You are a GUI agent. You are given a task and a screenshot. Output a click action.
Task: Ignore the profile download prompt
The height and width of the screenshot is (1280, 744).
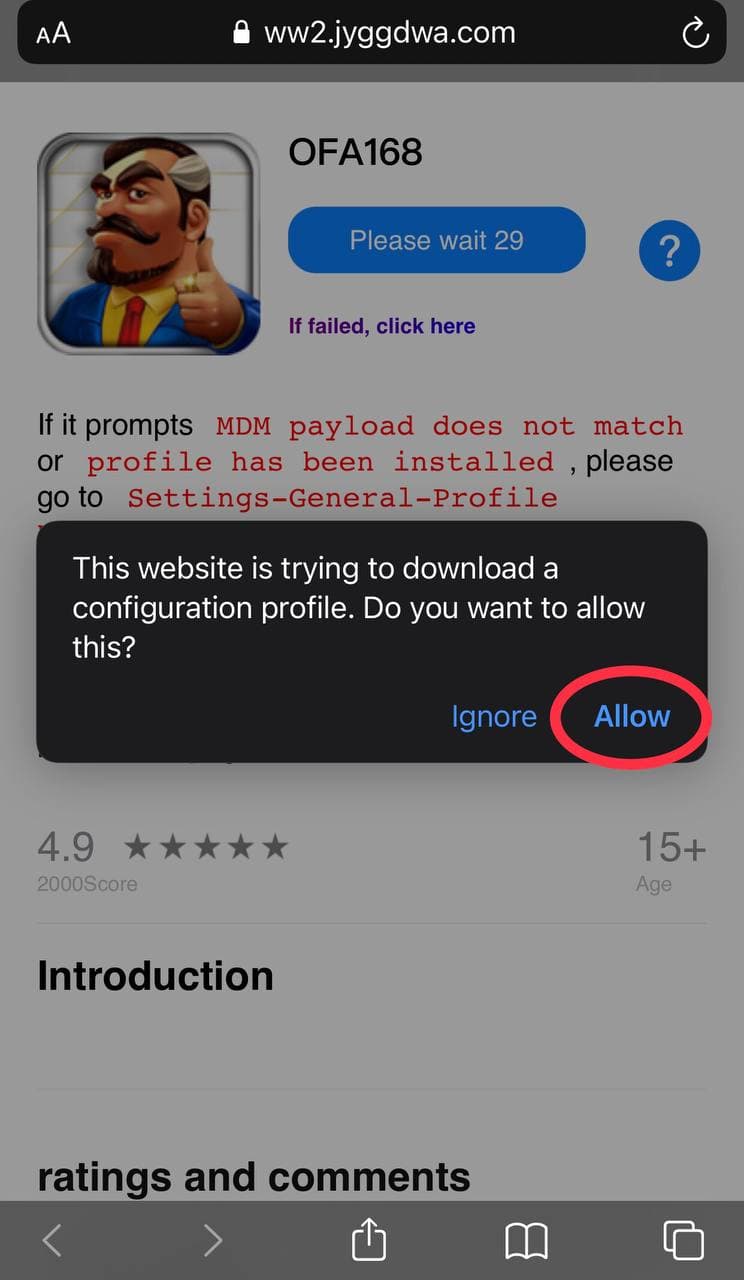494,716
